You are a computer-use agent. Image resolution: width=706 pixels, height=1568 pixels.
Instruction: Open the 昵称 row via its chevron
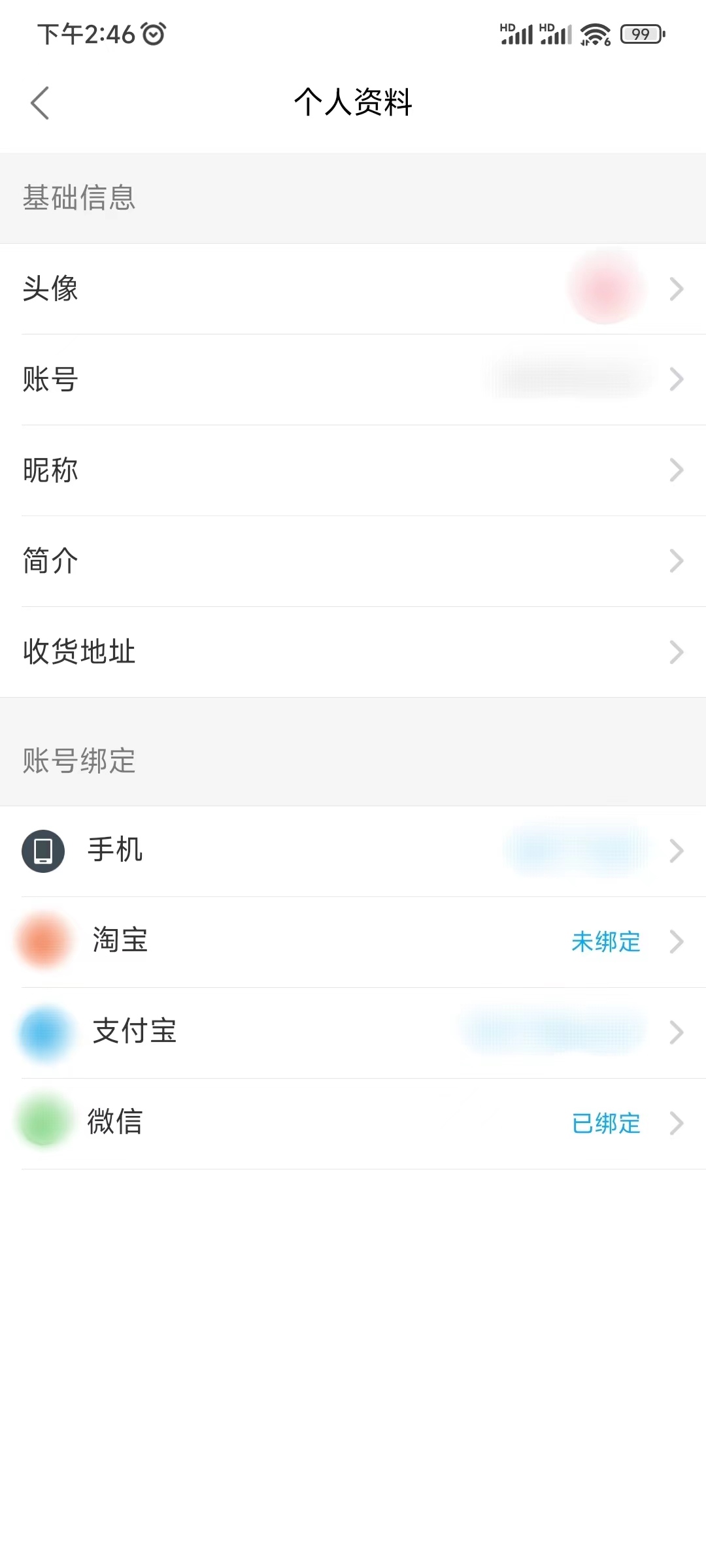tap(677, 469)
